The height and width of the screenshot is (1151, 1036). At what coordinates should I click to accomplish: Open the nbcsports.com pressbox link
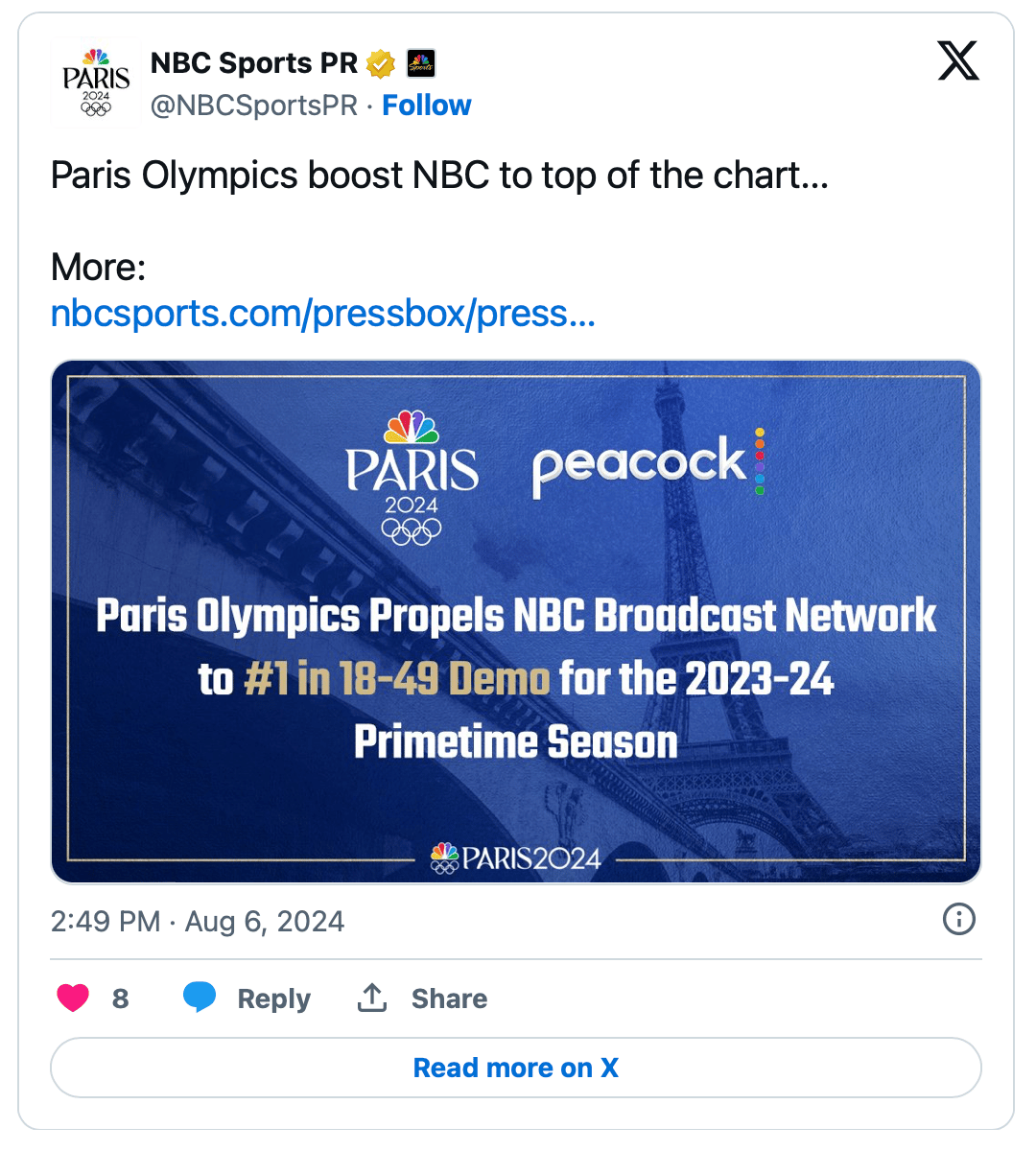(x=322, y=314)
